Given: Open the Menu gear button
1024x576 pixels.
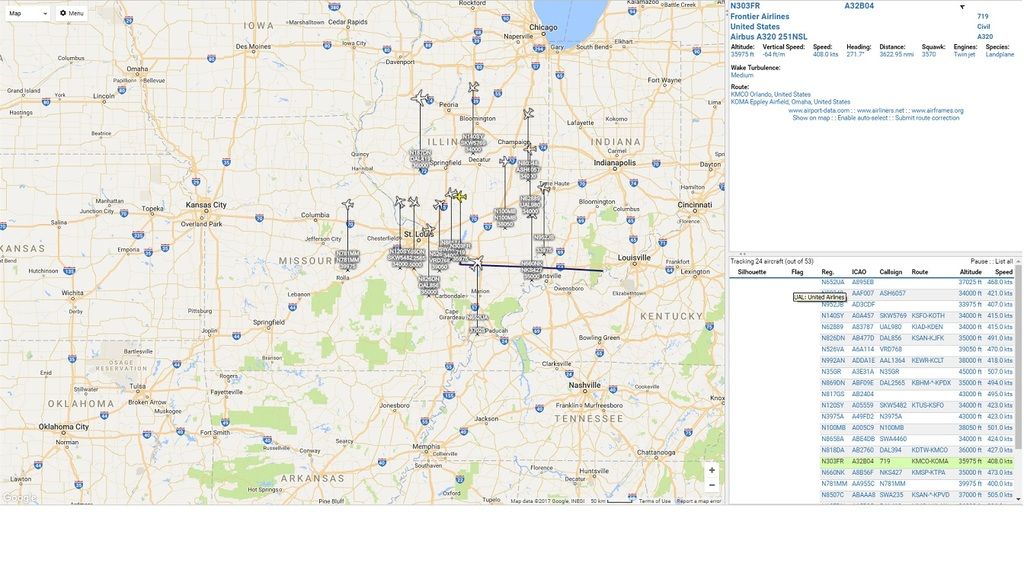Looking at the screenshot, I should [x=71, y=13].
